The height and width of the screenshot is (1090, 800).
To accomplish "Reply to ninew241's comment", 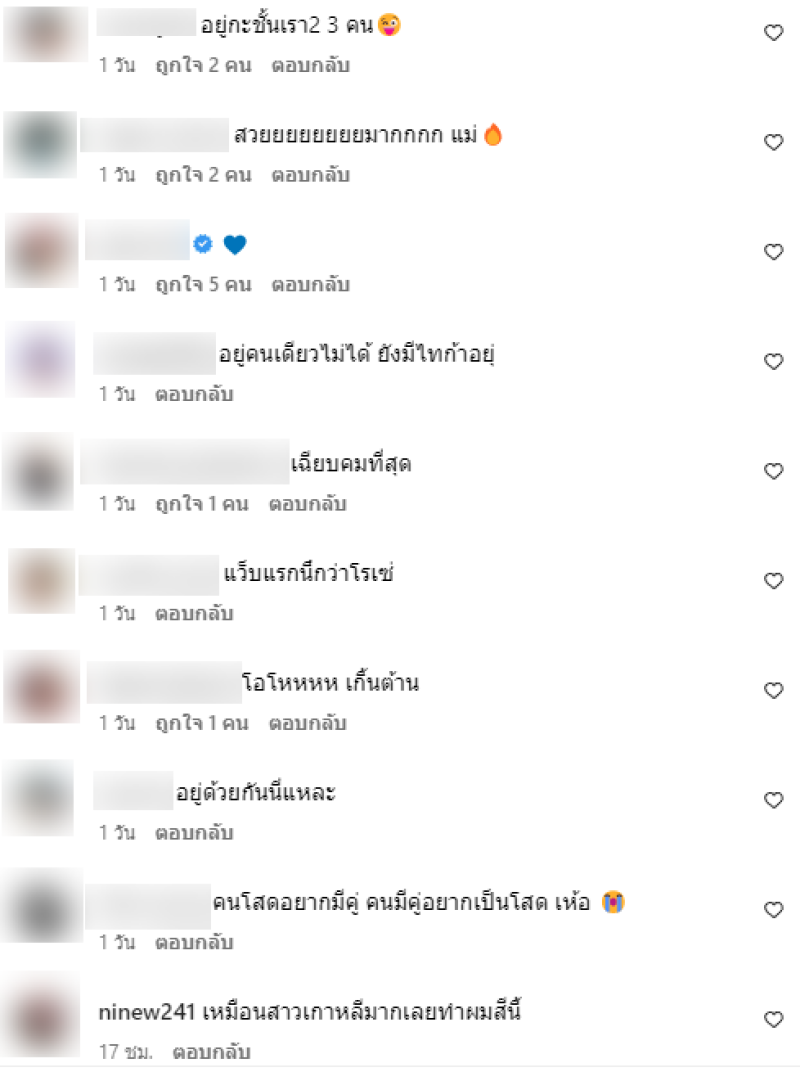I will coord(212,1052).
